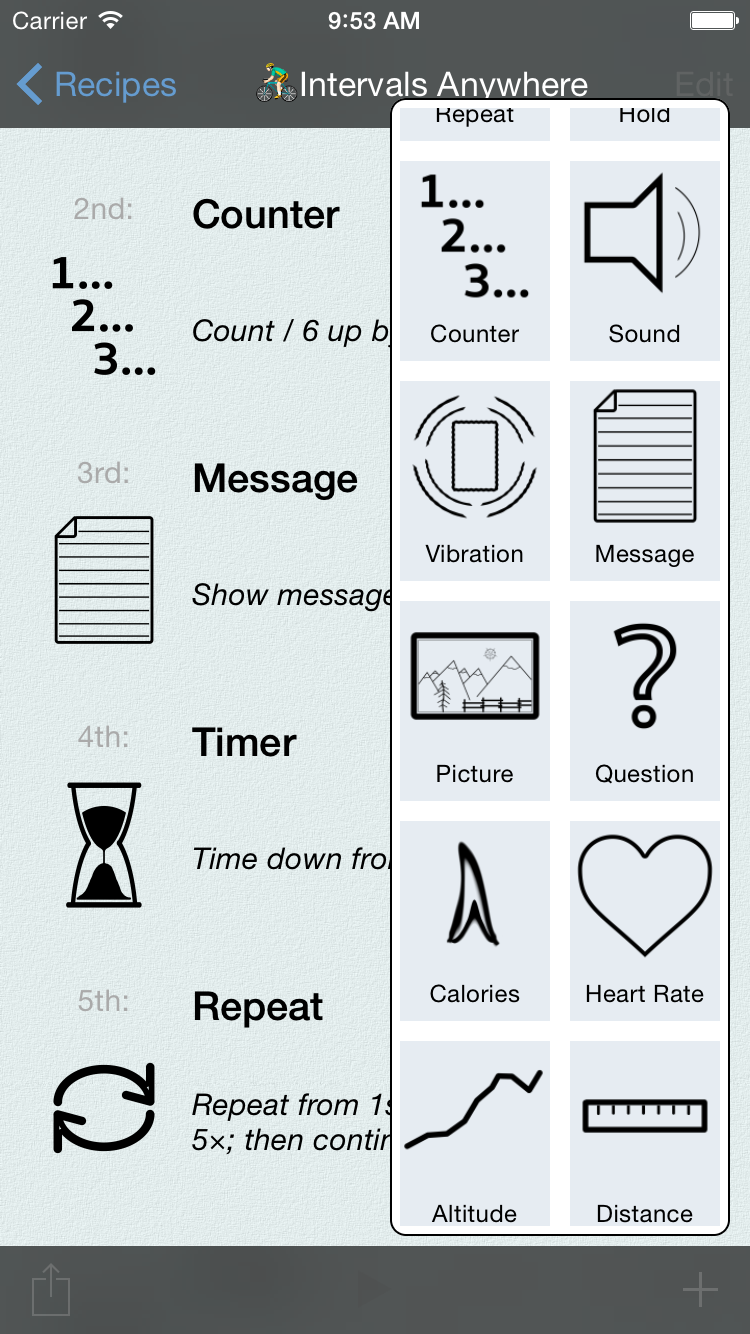Pick the Message tile in the popup
Viewport: 750px width, 1334px height.
pos(645,481)
